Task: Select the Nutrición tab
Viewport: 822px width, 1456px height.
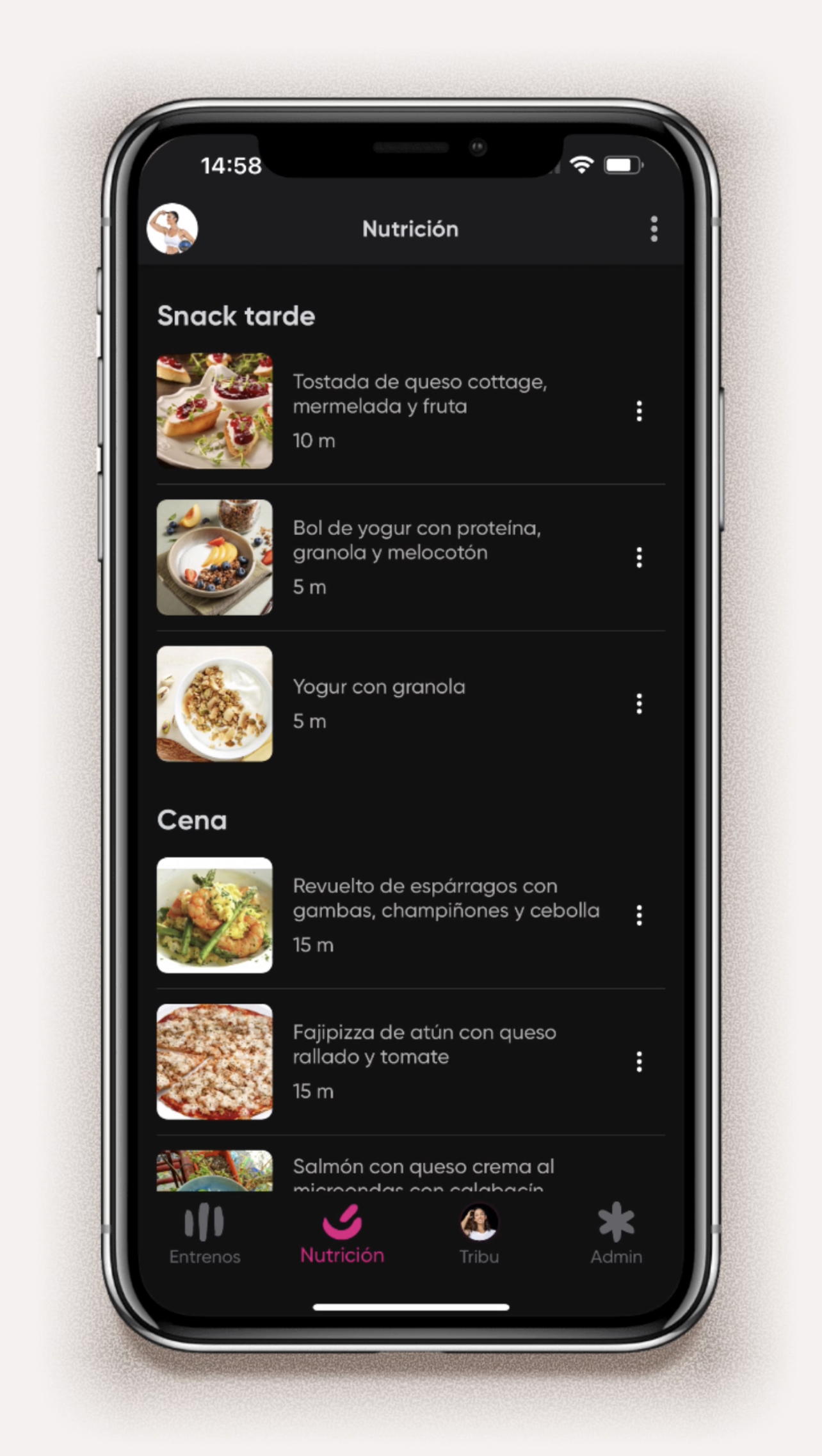Action: [x=342, y=1235]
